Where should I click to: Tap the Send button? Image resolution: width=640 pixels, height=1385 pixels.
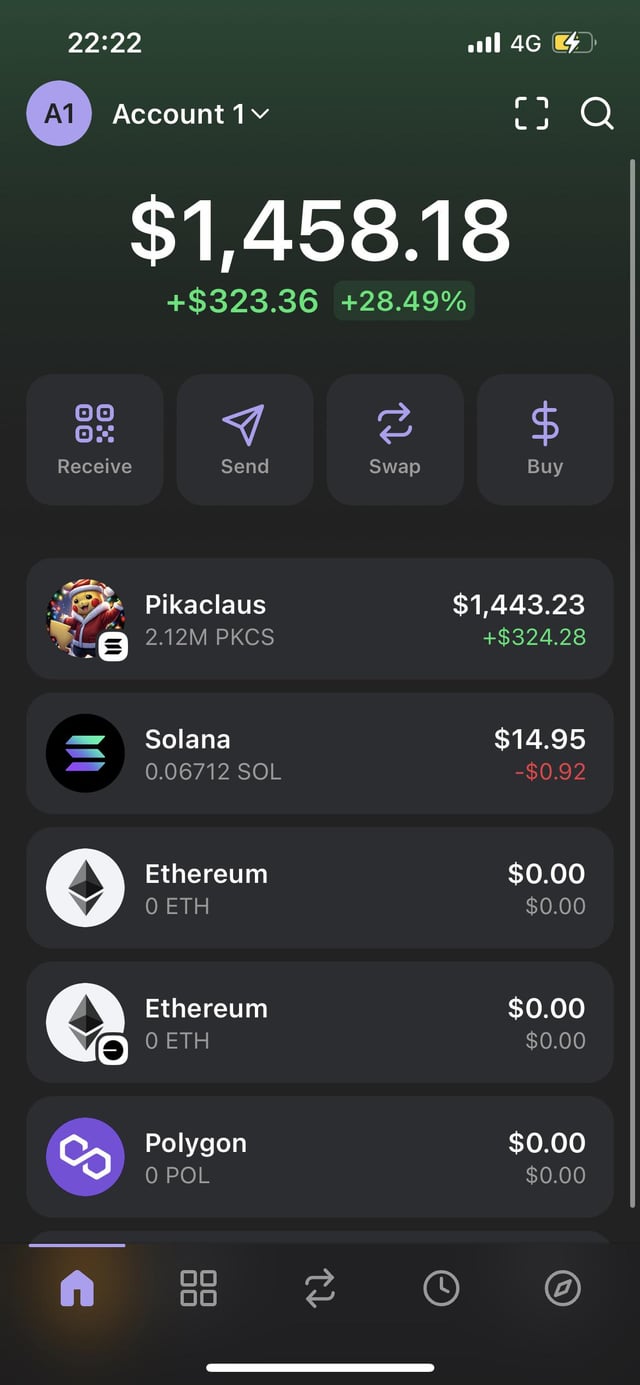[x=245, y=439]
